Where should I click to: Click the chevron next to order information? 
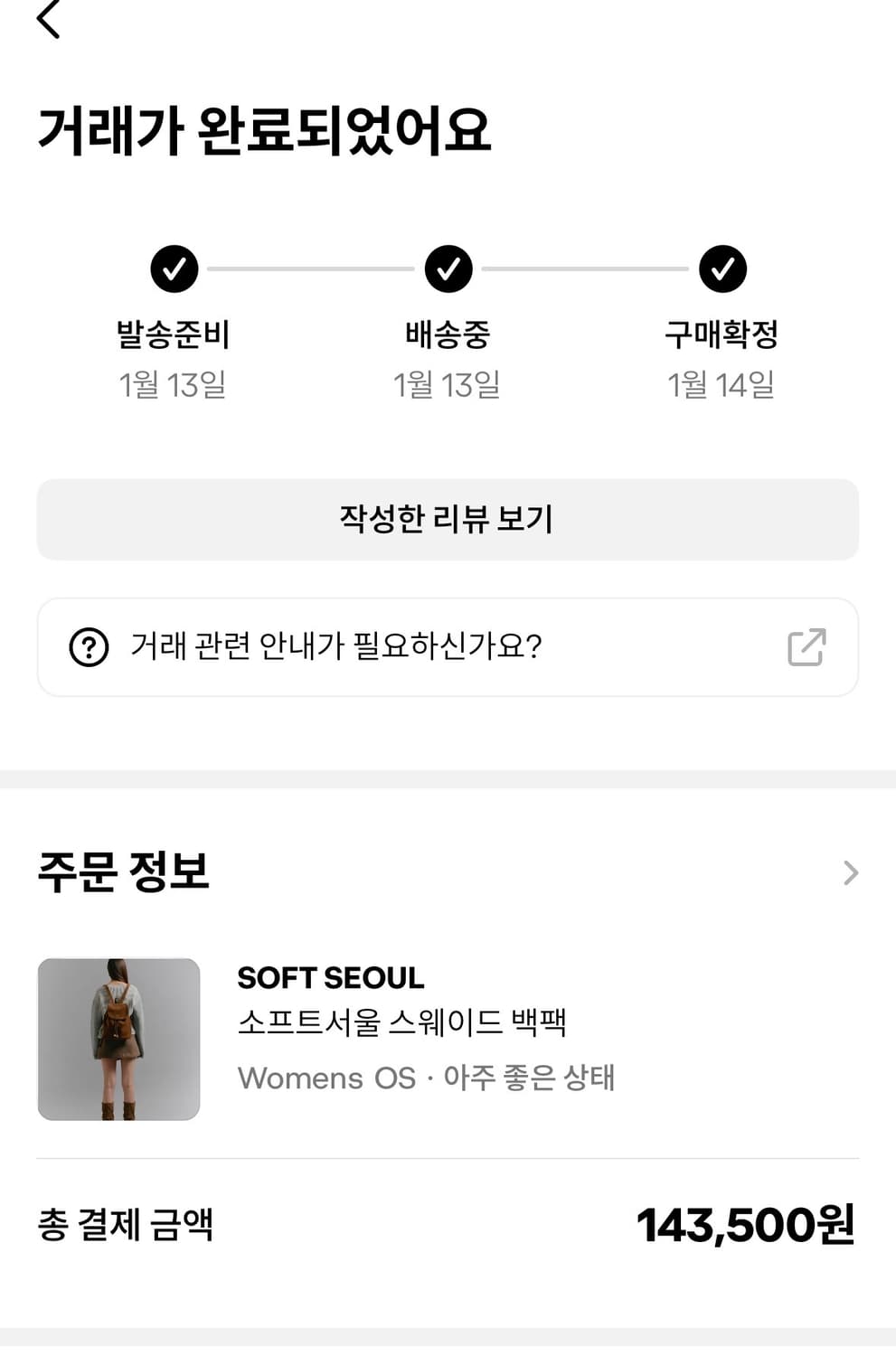pyautogui.click(x=850, y=872)
